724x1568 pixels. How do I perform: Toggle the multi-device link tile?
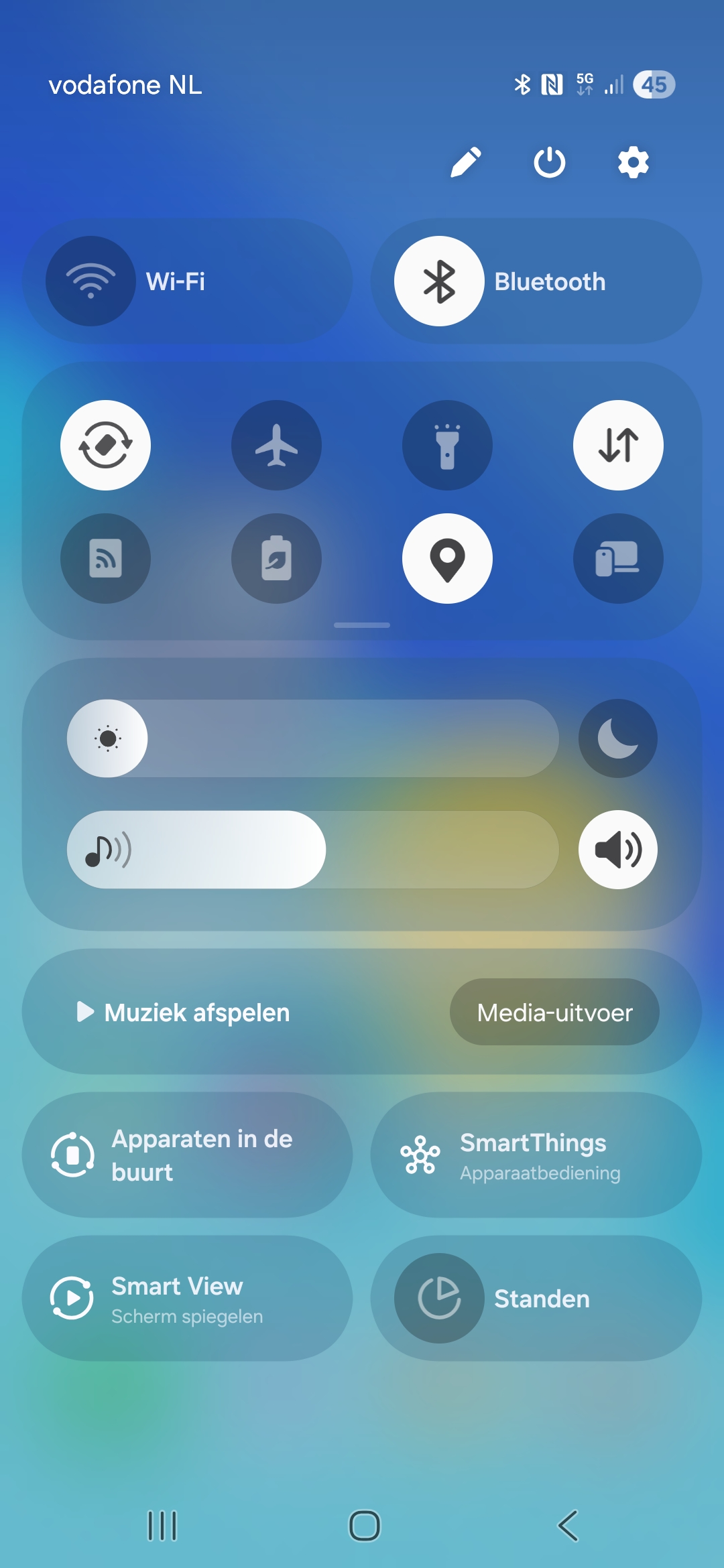pyautogui.click(x=618, y=558)
